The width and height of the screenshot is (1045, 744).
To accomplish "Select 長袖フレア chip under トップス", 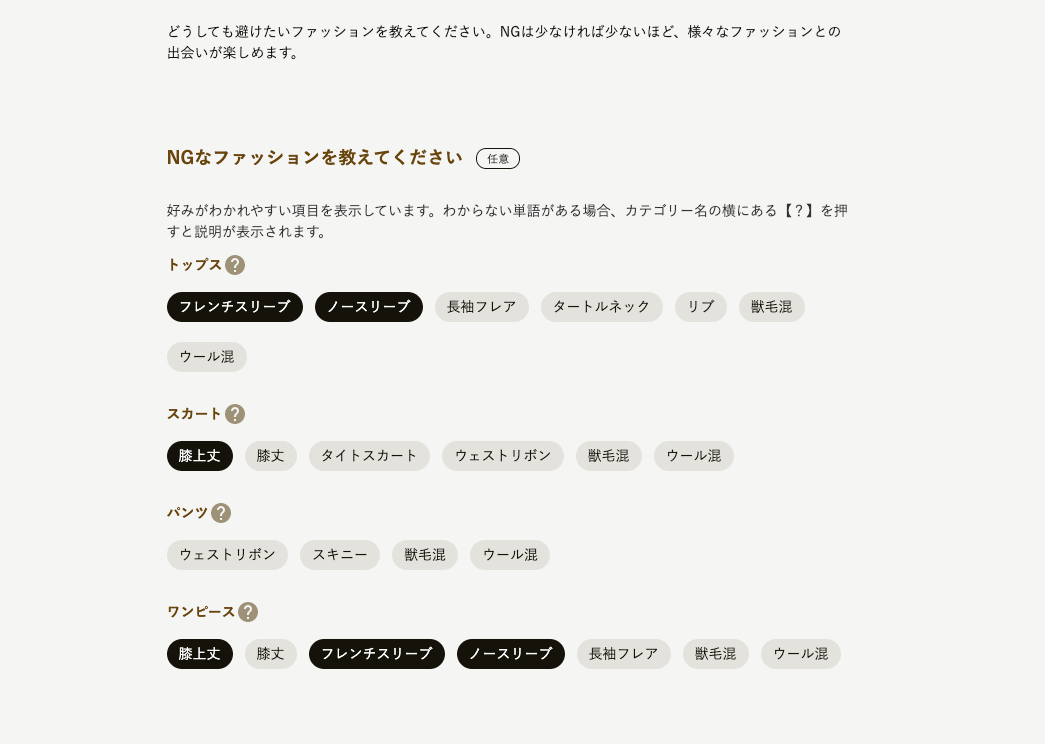I will tap(482, 307).
